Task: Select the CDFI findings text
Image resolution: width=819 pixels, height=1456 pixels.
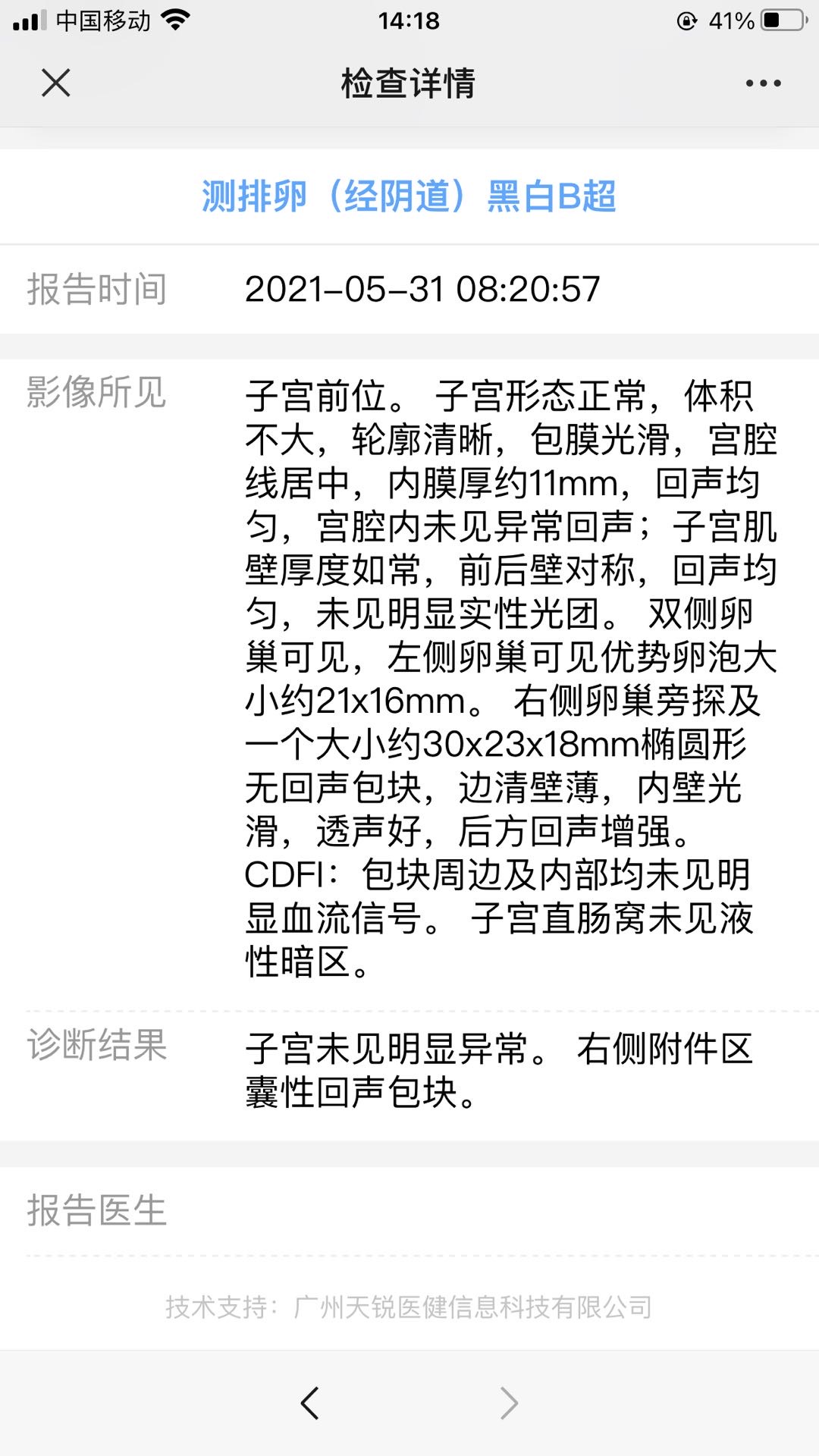Action: point(500,874)
